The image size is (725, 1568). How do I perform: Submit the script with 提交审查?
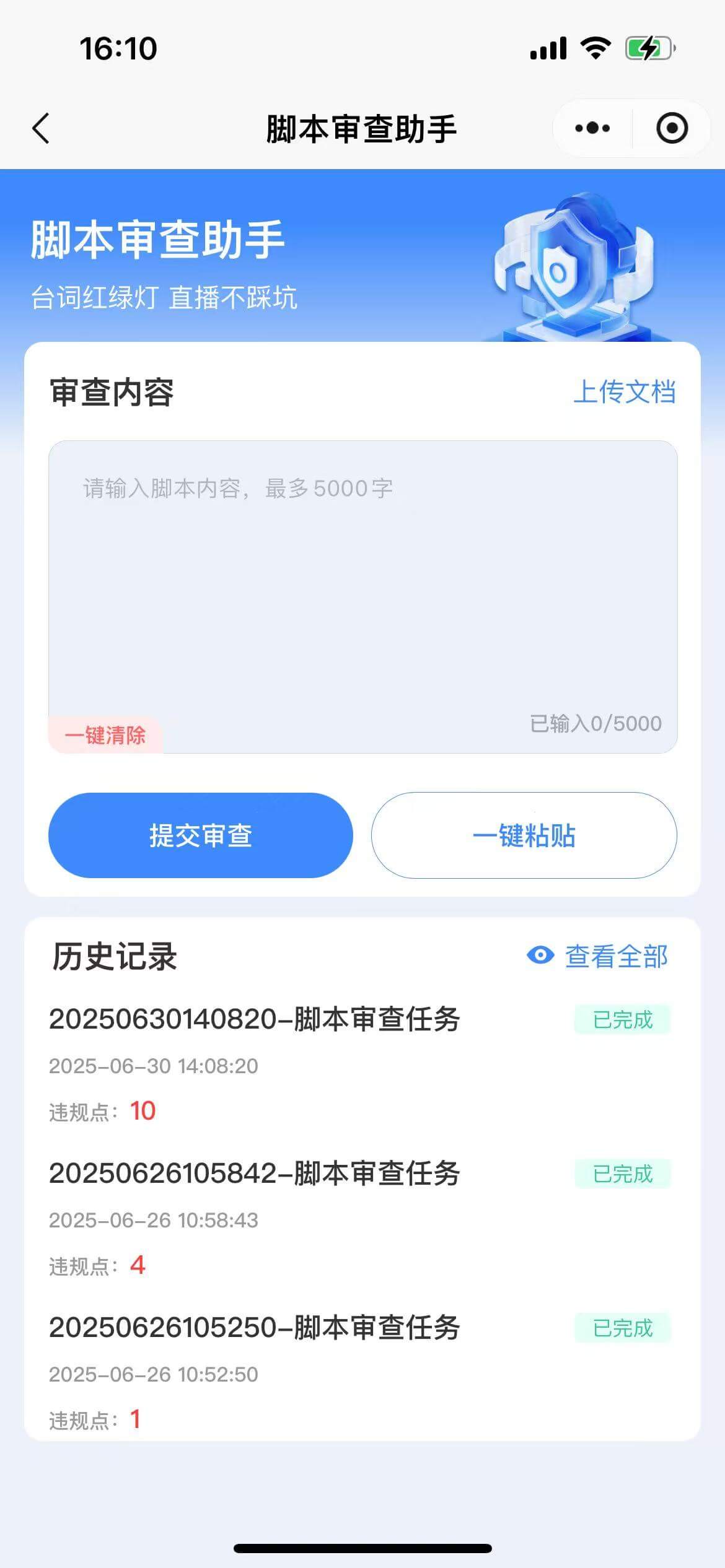(x=201, y=835)
